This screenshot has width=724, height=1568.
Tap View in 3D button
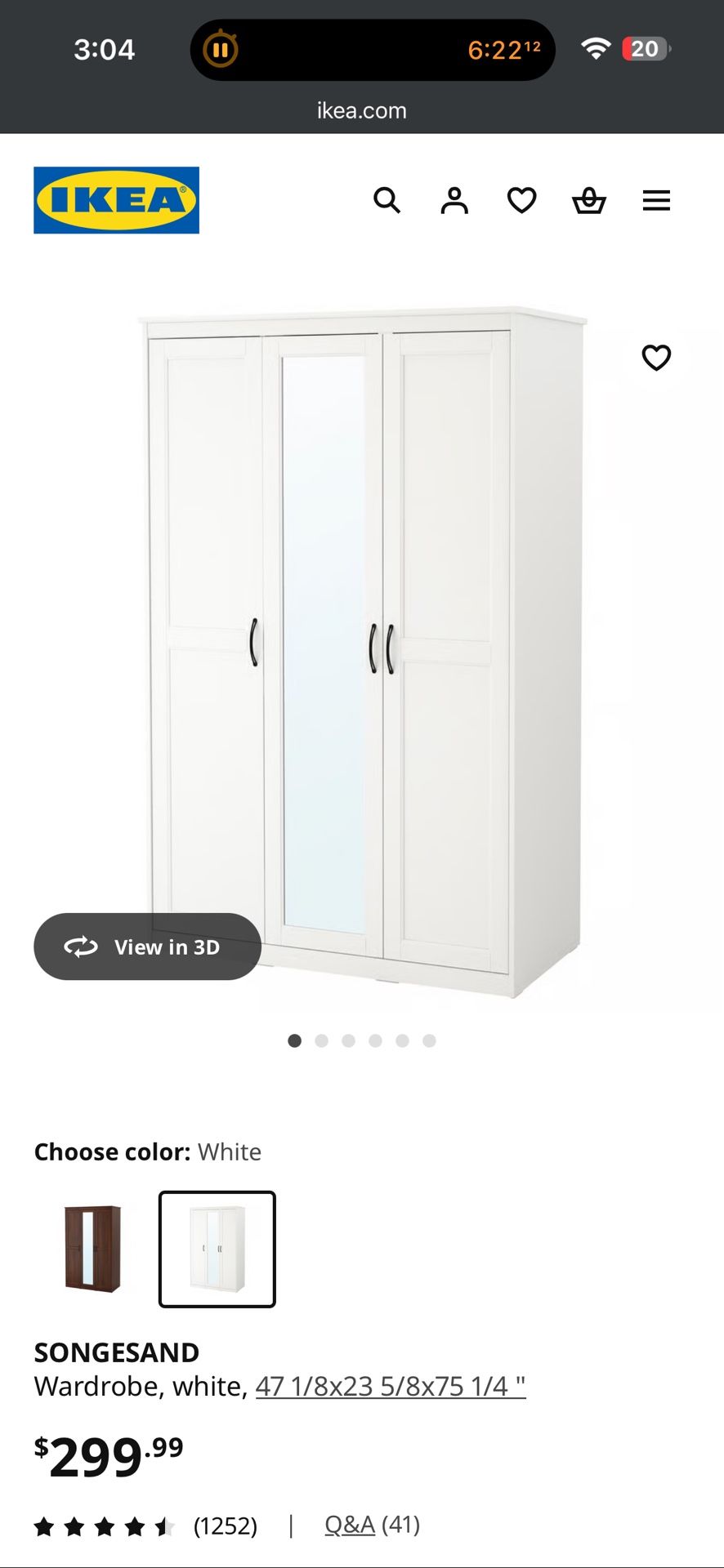pyautogui.click(x=147, y=947)
